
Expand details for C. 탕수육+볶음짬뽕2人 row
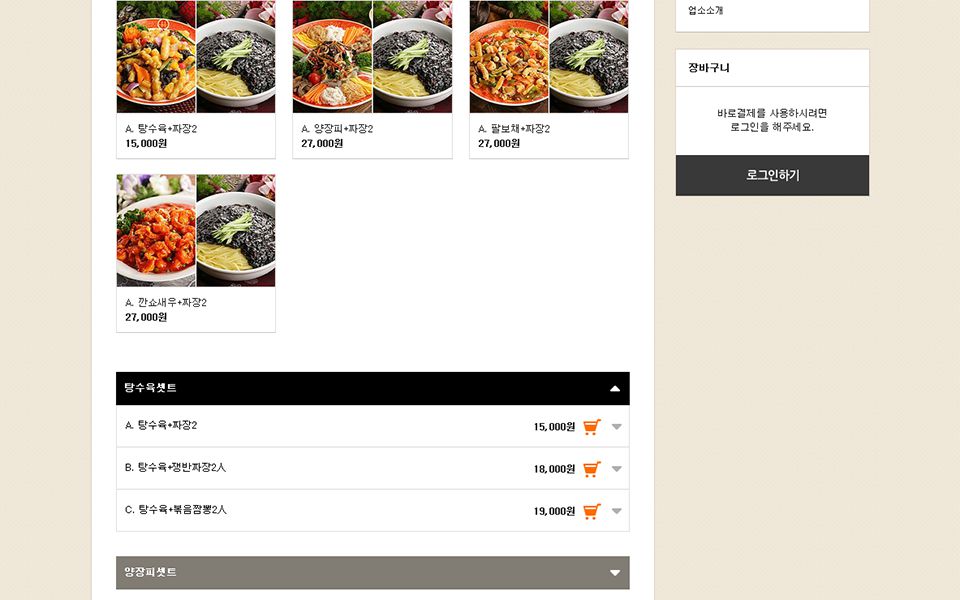pyautogui.click(x=617, y=511)
